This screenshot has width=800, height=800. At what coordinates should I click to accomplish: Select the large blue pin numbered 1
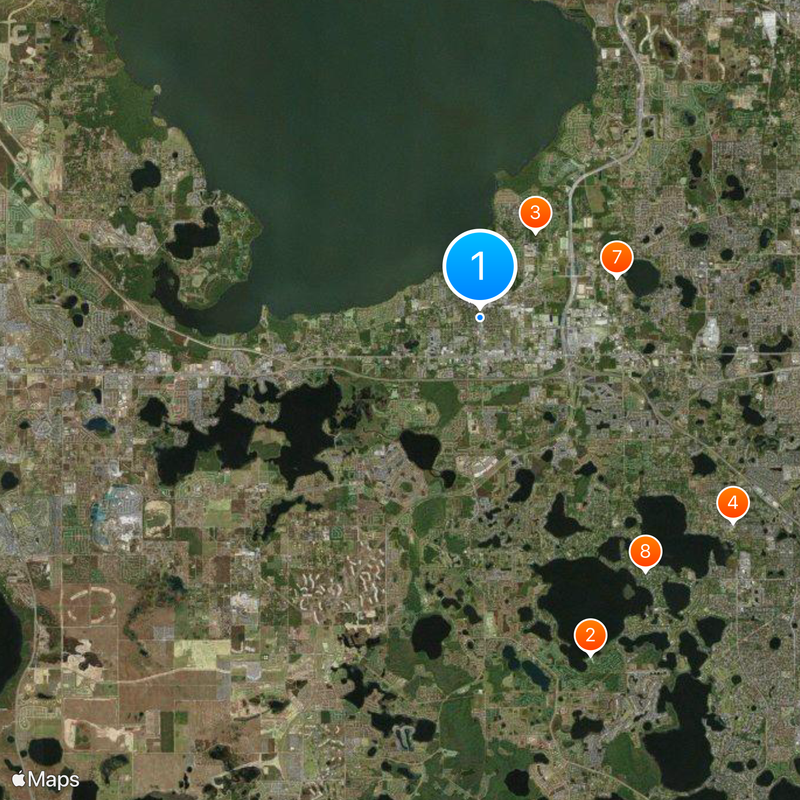click(x=480, y=266)
